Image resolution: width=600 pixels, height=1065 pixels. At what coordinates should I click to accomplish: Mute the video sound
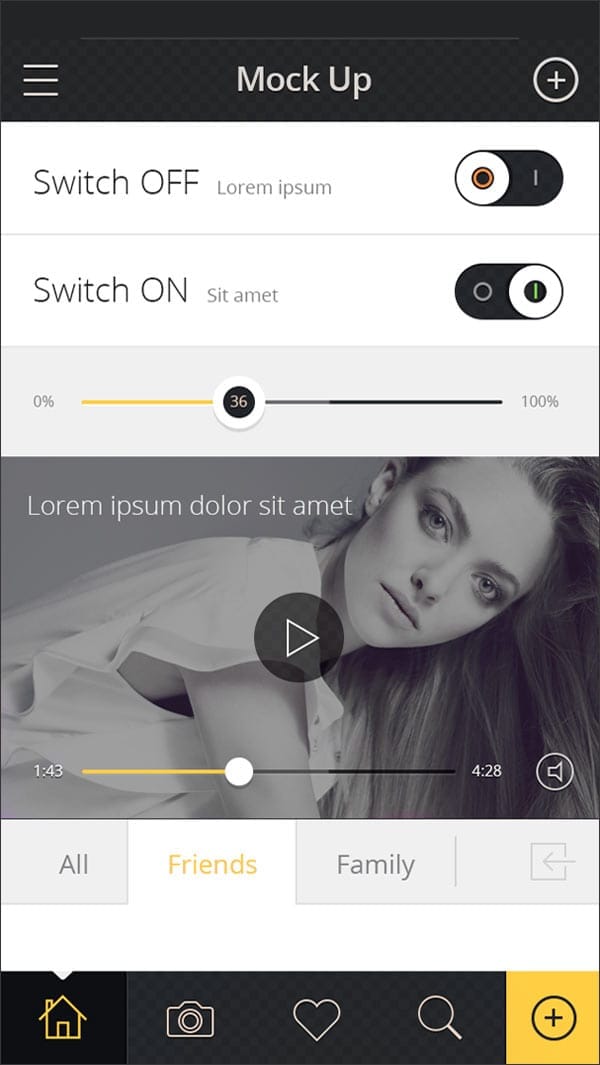coord(555,771)
